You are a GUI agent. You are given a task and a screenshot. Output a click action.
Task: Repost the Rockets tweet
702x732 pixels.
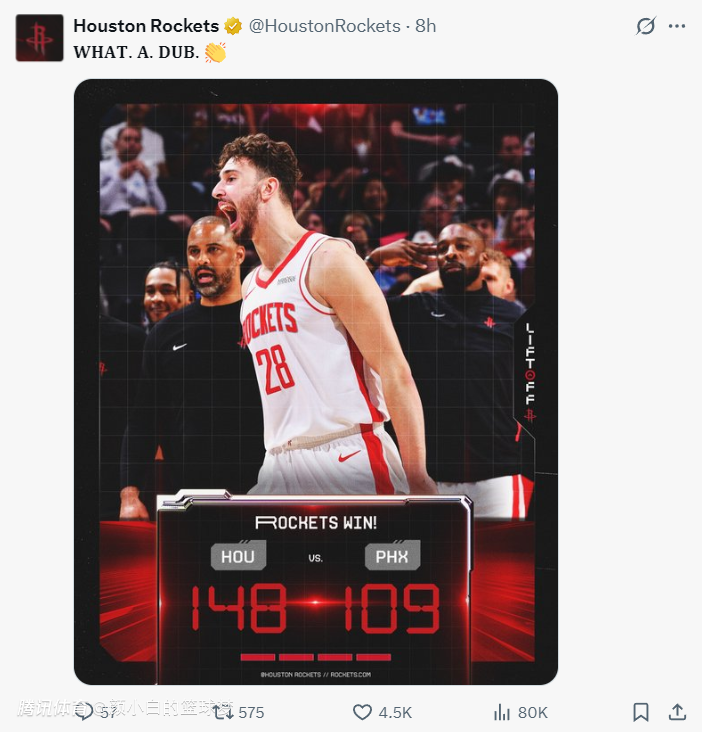[x=224, y=712]
